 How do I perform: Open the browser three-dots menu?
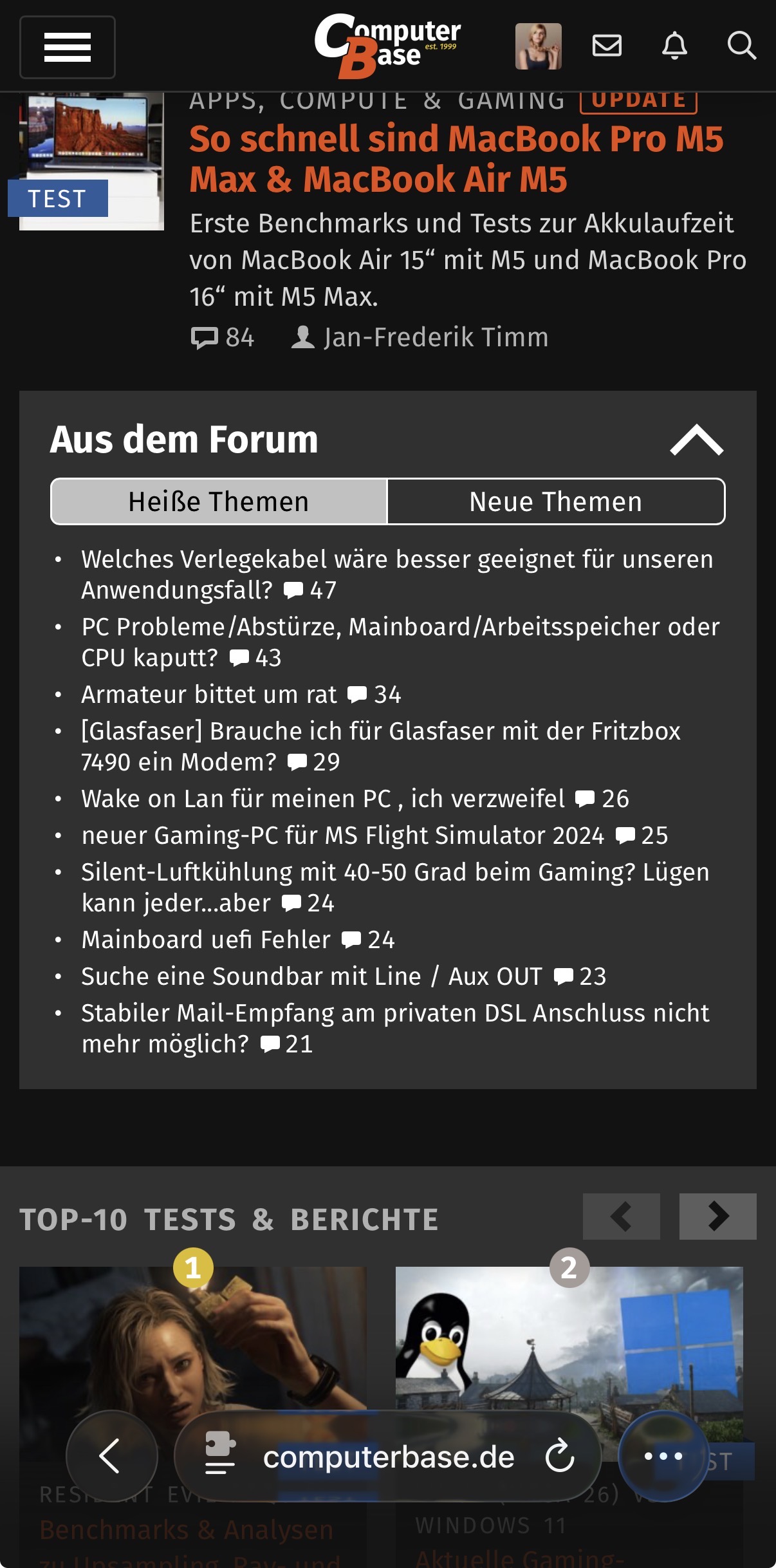coord(663,1455)
